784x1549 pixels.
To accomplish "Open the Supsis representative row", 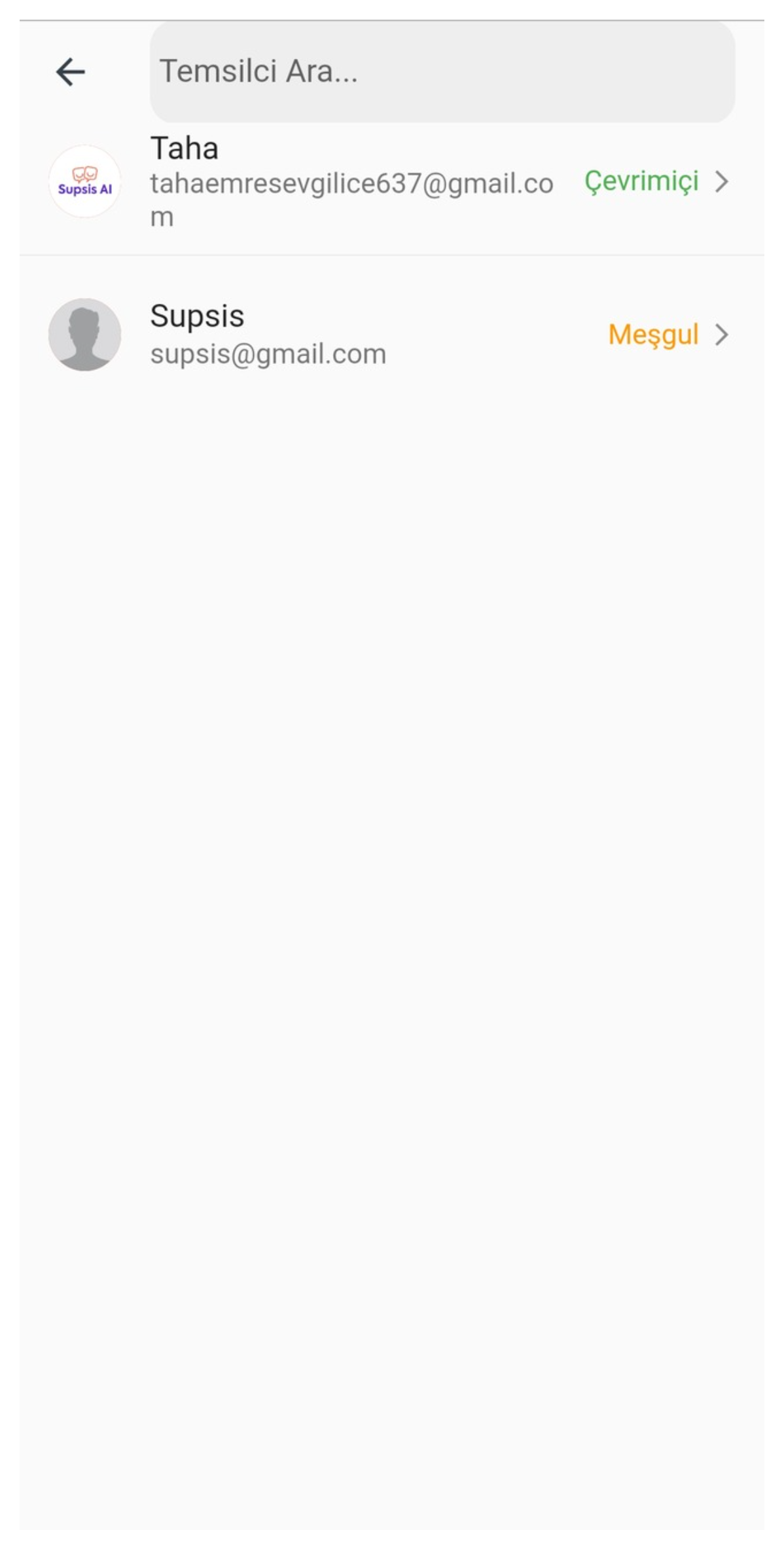I will pyautogui.click(x=391, y=335).
